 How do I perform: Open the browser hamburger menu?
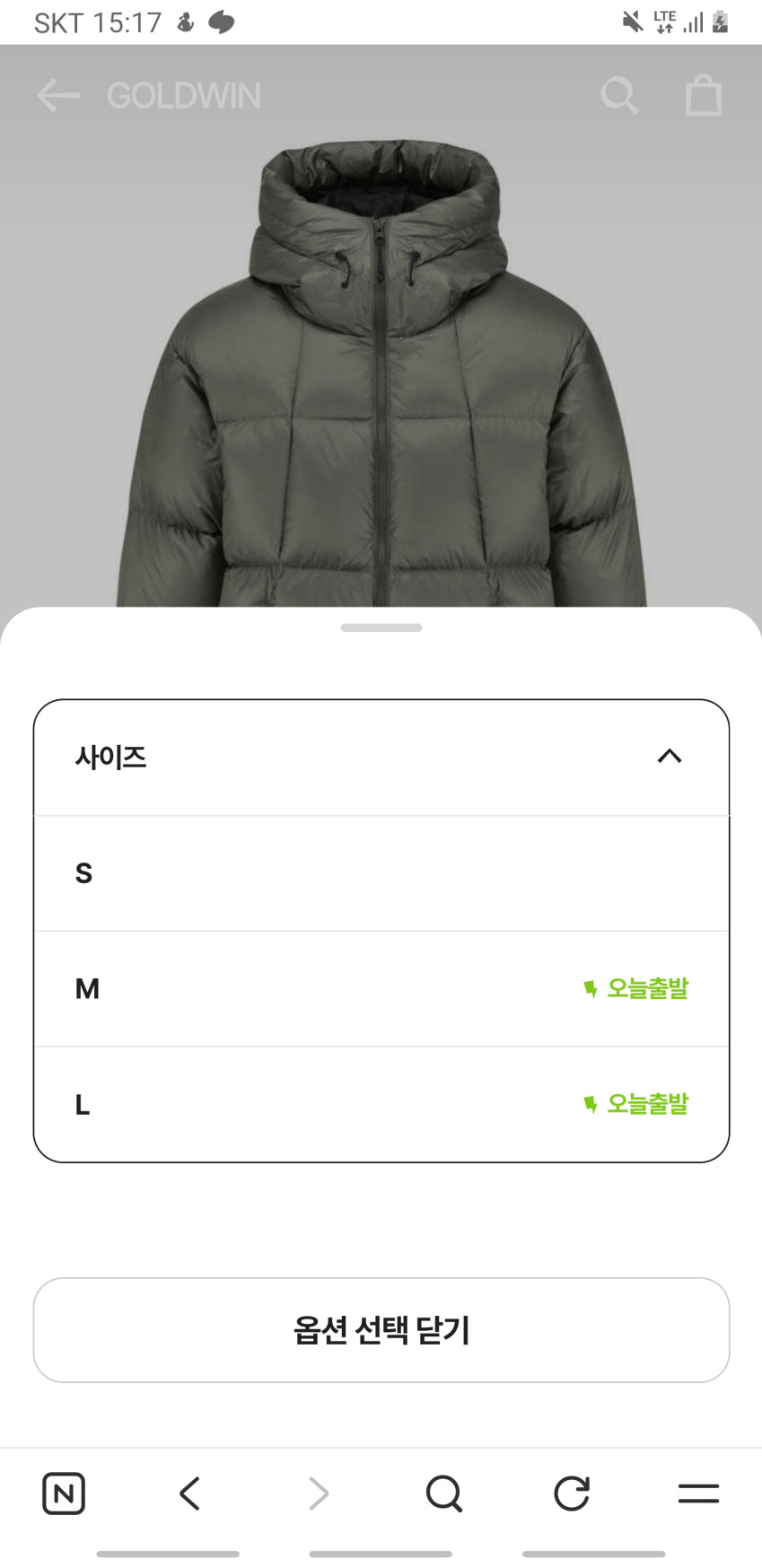(698, 1494)
